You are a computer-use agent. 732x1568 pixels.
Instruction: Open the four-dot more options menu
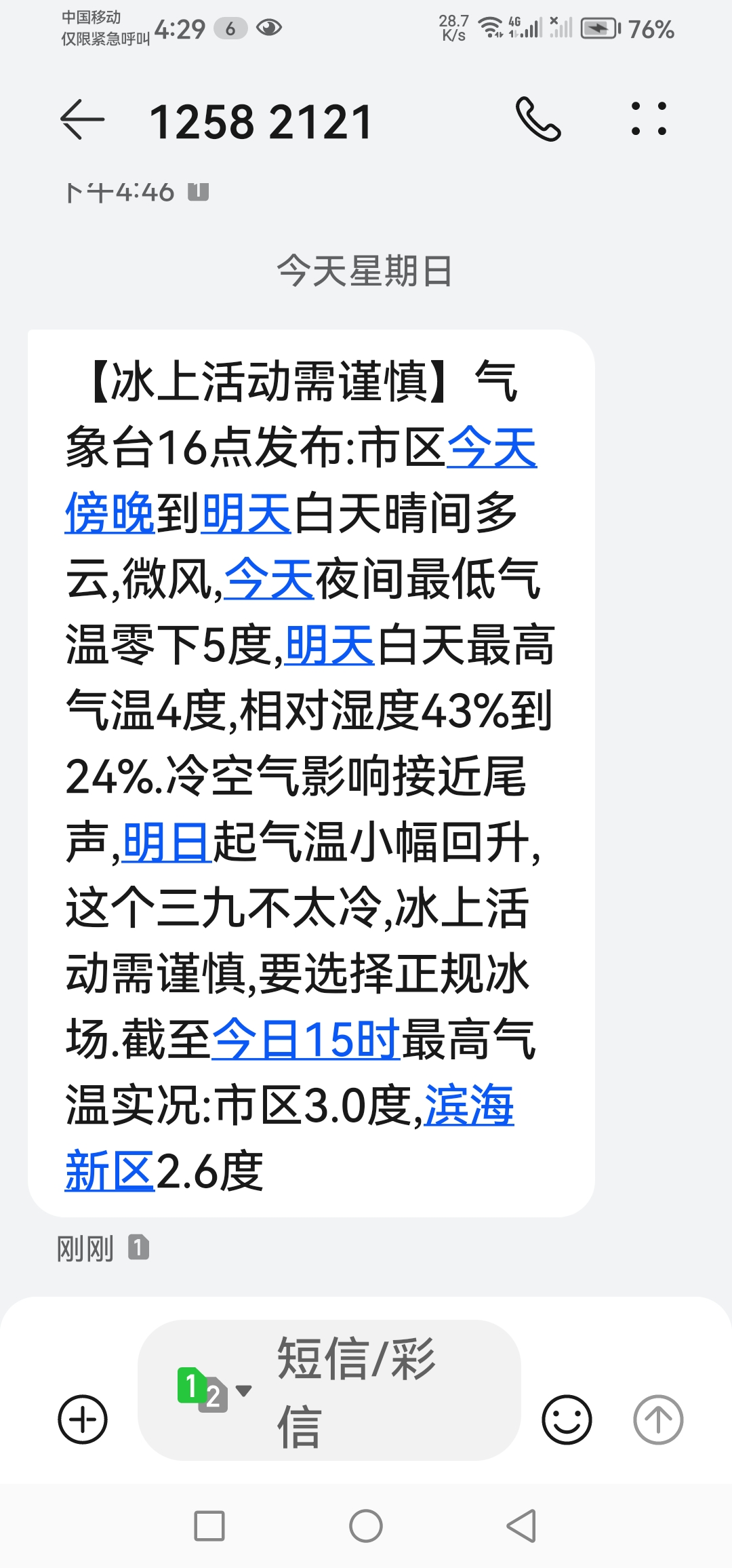pos(649,120)
